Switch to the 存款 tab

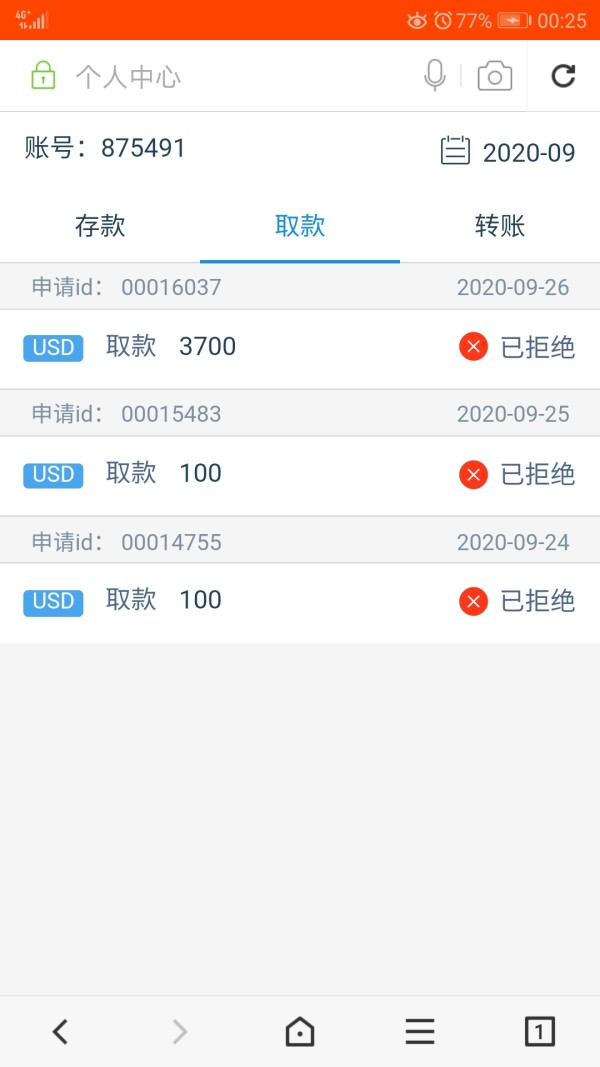(100, 226)
